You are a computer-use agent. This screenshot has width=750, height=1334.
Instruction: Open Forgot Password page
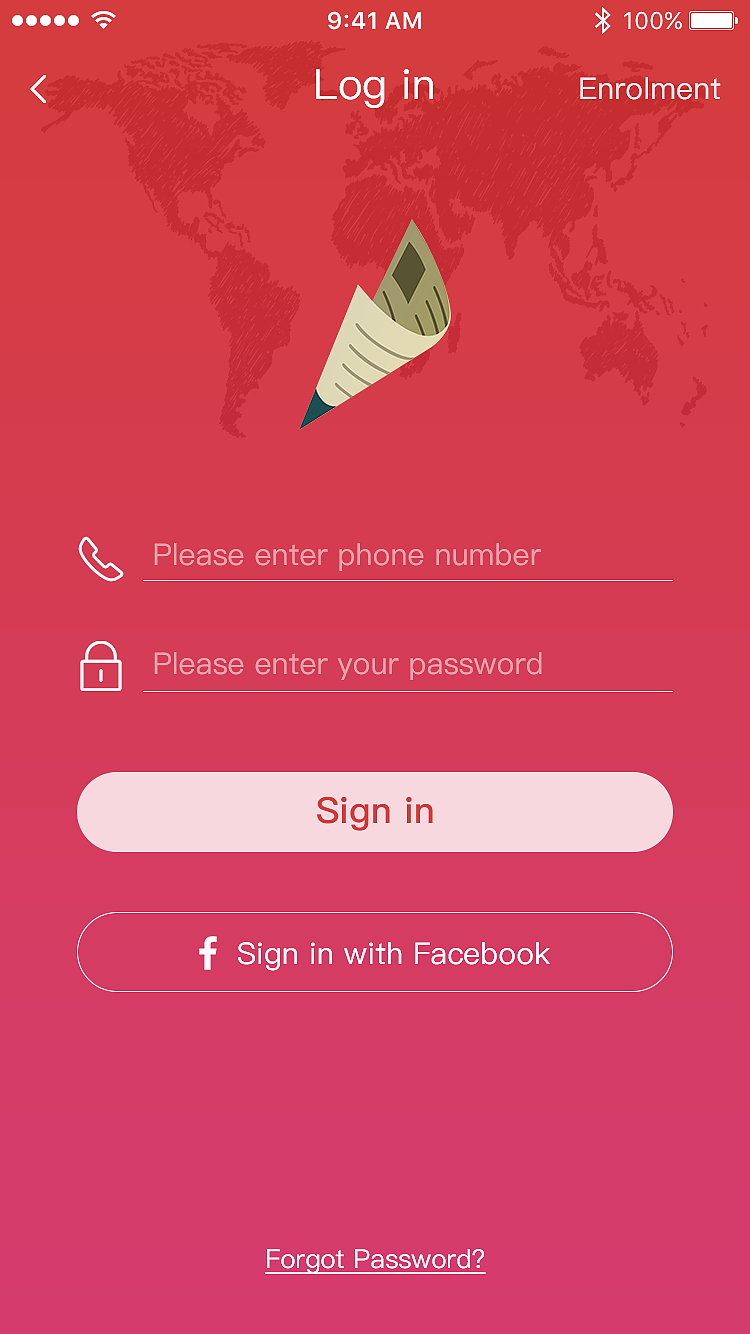[375, 1259]
